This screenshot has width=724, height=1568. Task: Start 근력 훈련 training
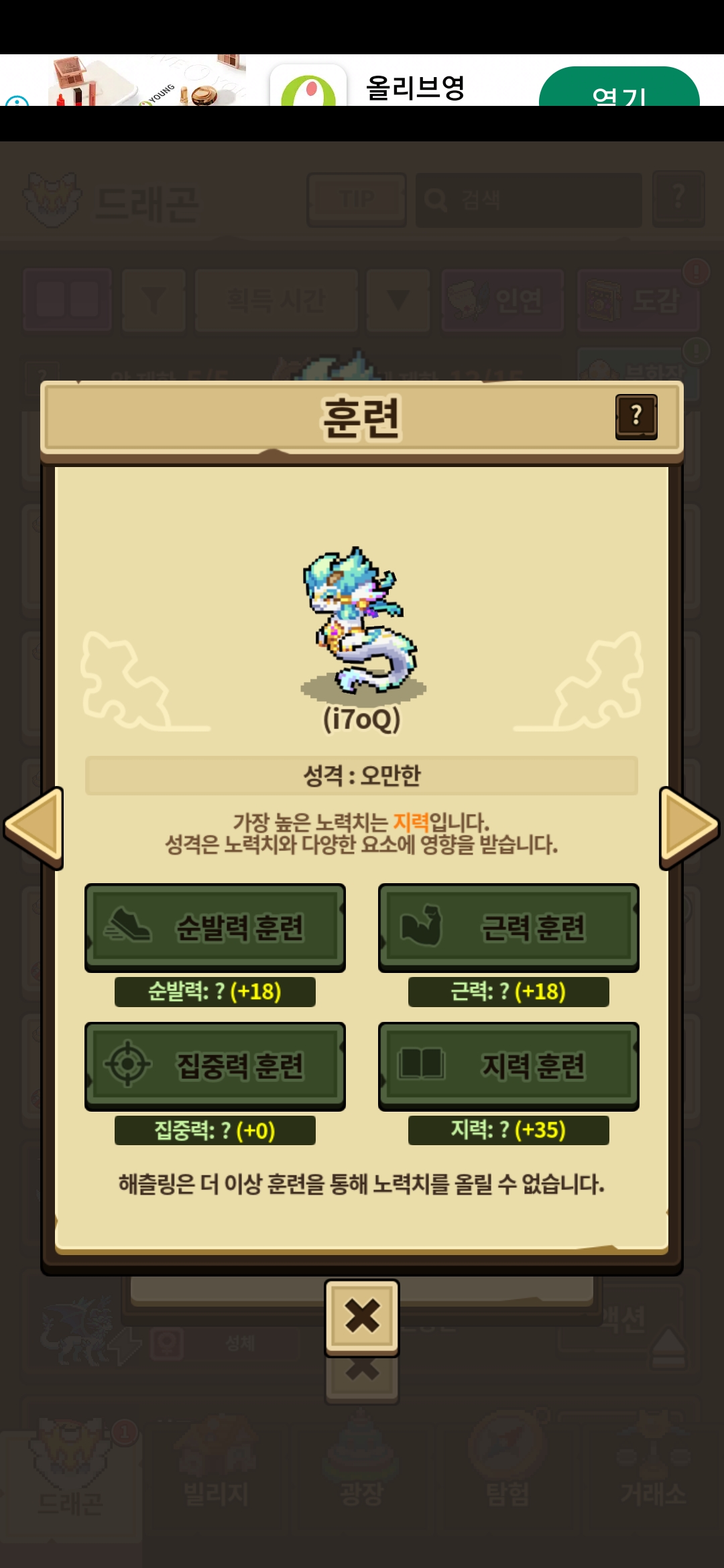(508, 927)
